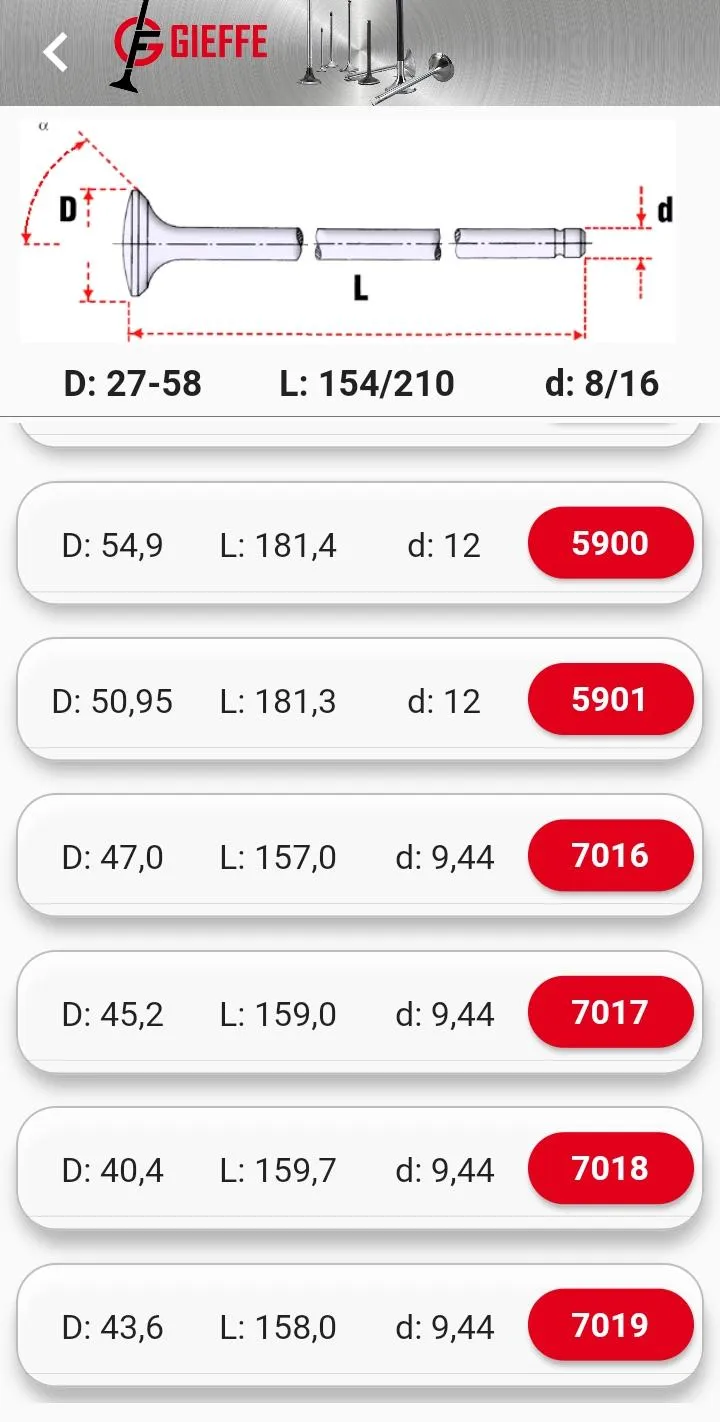This screenshot has width=720, height=1422.
Task: Tap the row listing D: 43,6
Action: pos(300,1324)
